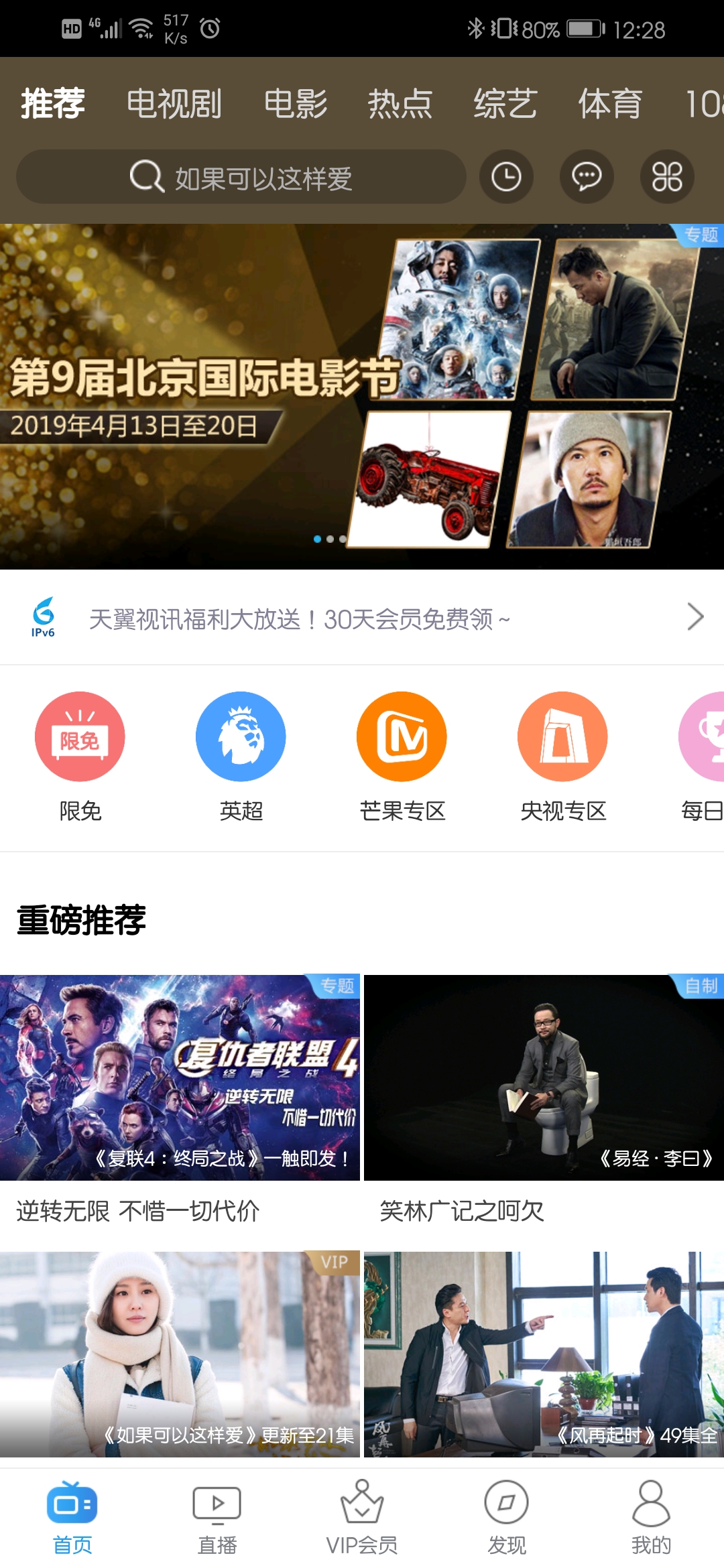Viewport: 724px width, 1568px height.
Task: Open the all-channels grid icon
Action: [x=667, y=178]
